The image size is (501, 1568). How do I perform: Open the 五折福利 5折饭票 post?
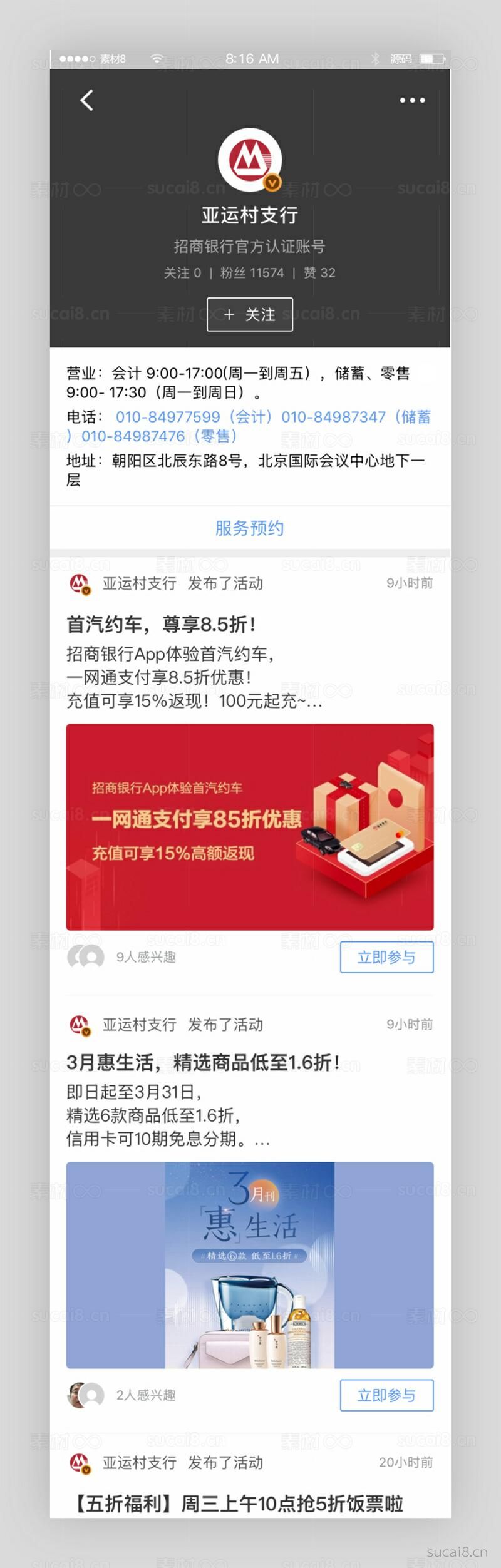(x=238, y=1504)
